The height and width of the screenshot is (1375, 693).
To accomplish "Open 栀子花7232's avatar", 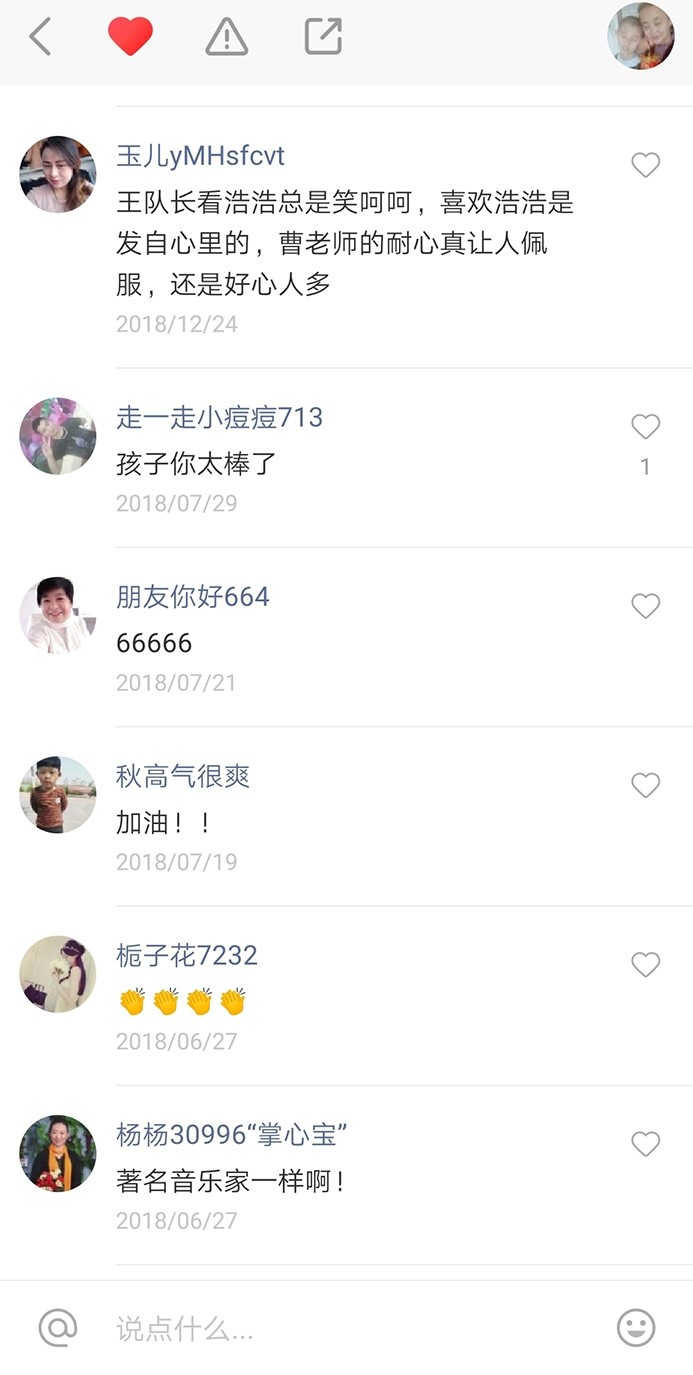I will click(x=58, y=974).
